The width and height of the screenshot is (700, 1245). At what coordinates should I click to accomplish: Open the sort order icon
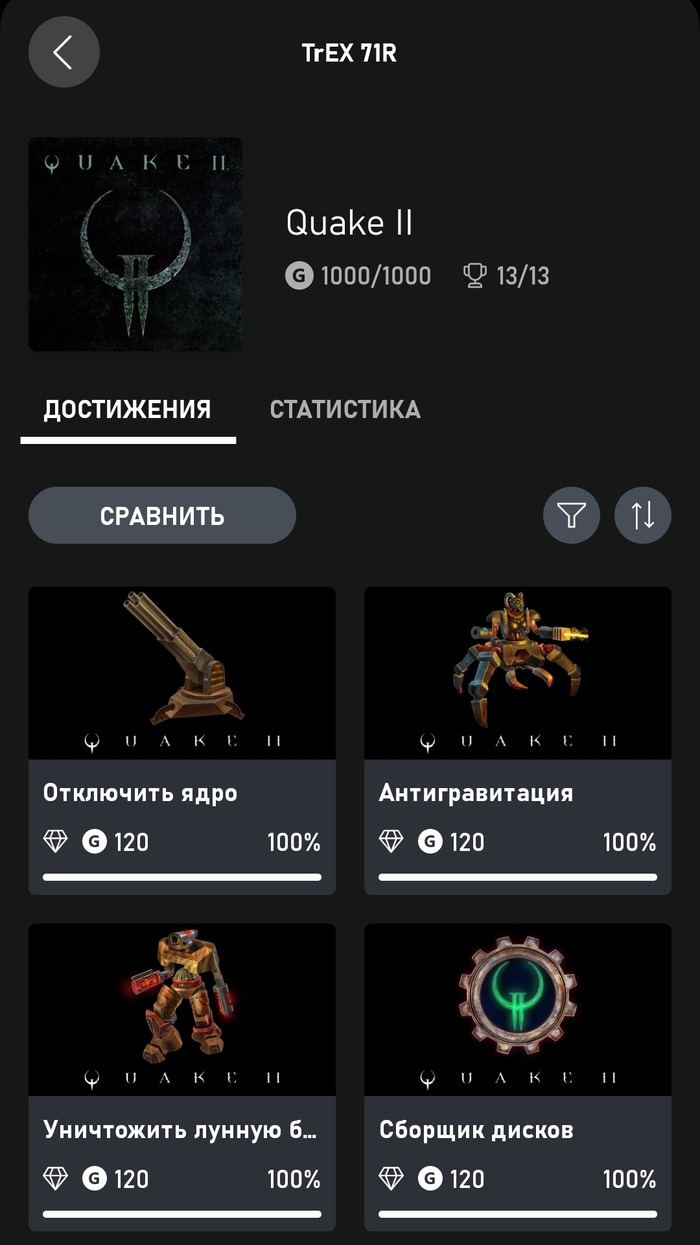click(642, 516)
